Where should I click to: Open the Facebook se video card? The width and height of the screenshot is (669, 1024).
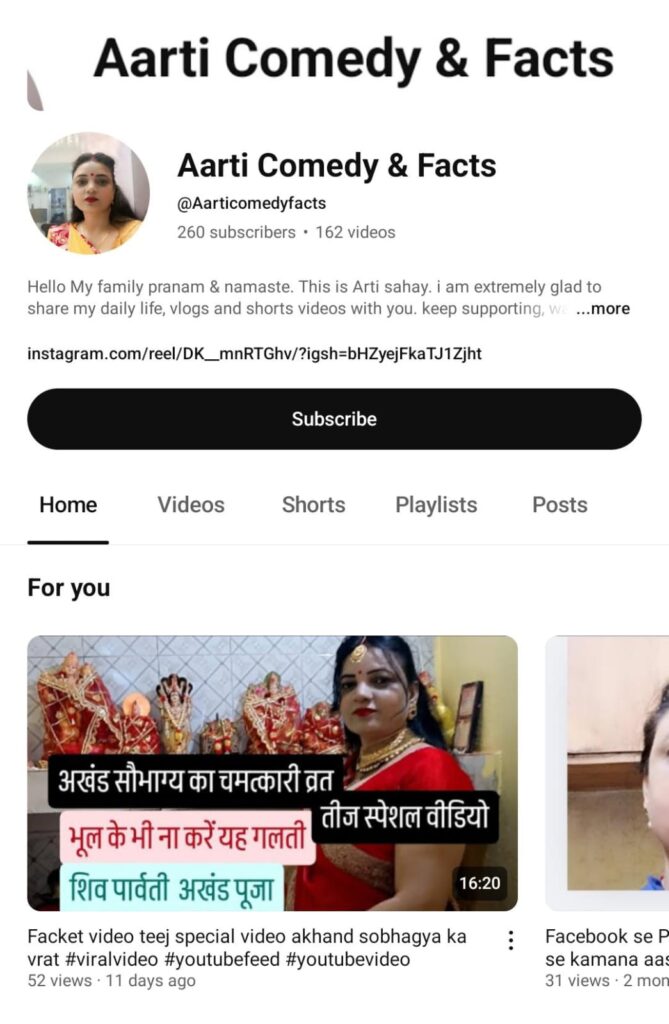(x=607, y=773)
